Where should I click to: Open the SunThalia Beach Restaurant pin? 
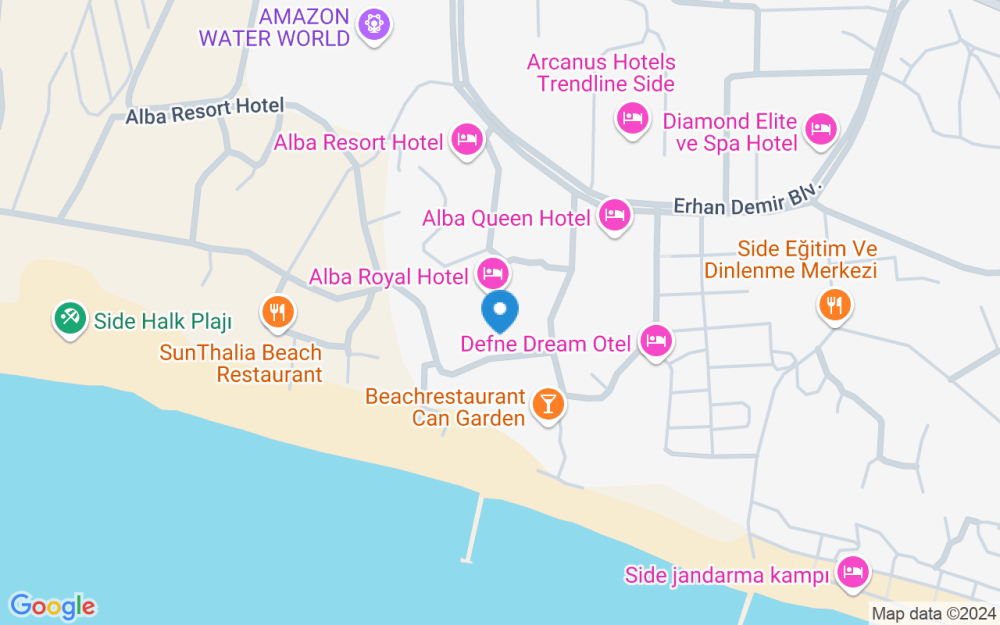[277, 312]
